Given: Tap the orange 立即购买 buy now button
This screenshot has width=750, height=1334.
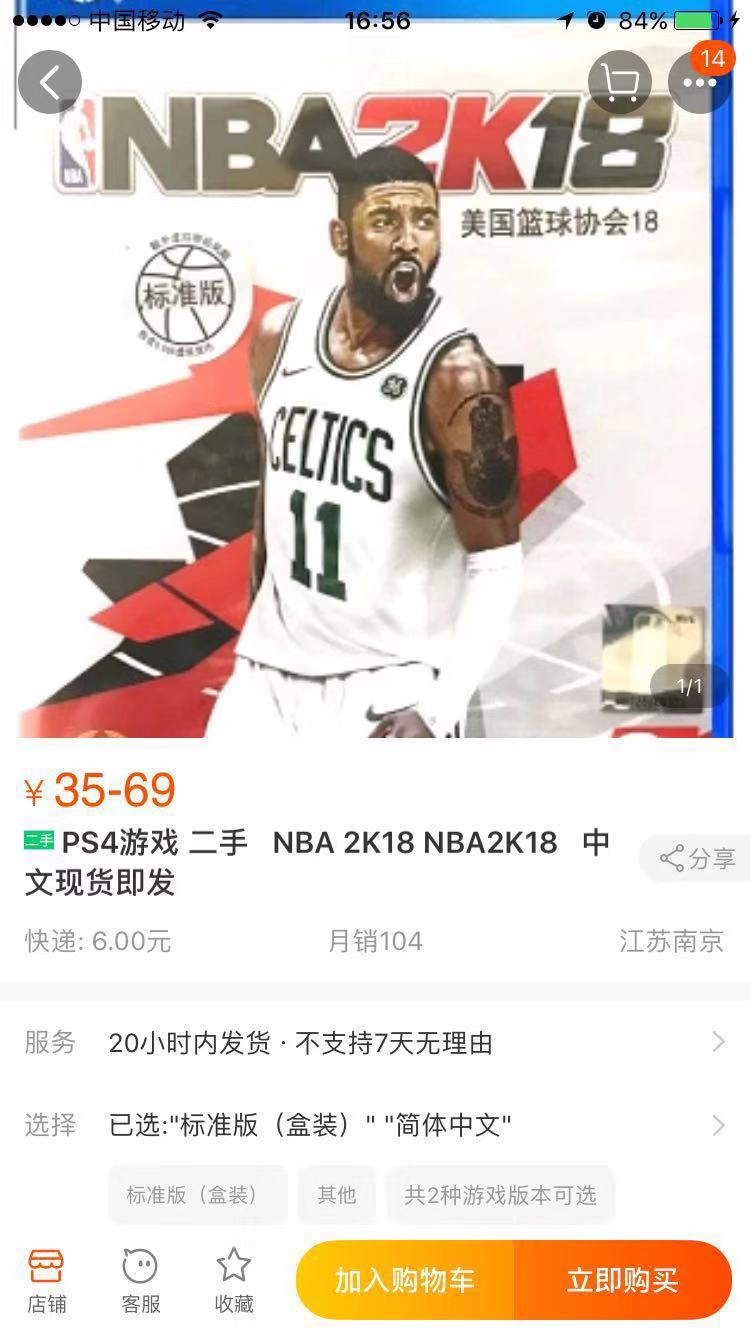Looking at the screenshot, I should [x=622, y=1280].
